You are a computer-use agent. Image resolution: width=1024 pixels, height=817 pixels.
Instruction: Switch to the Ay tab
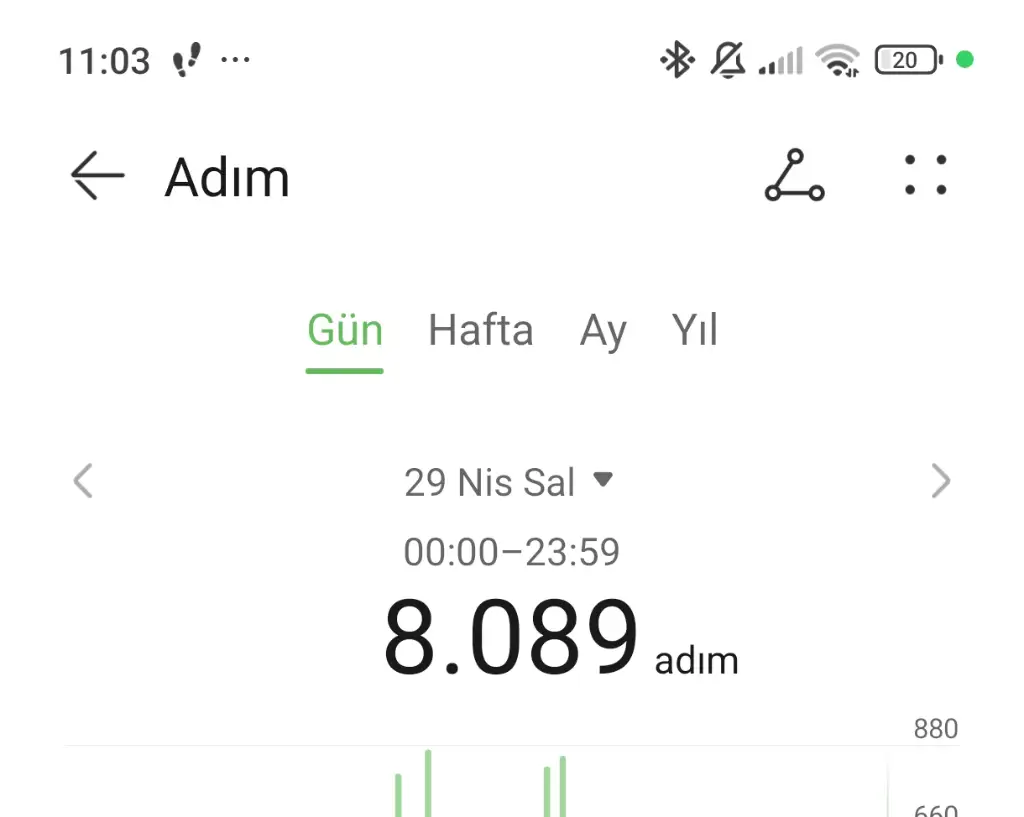[603, 331]
